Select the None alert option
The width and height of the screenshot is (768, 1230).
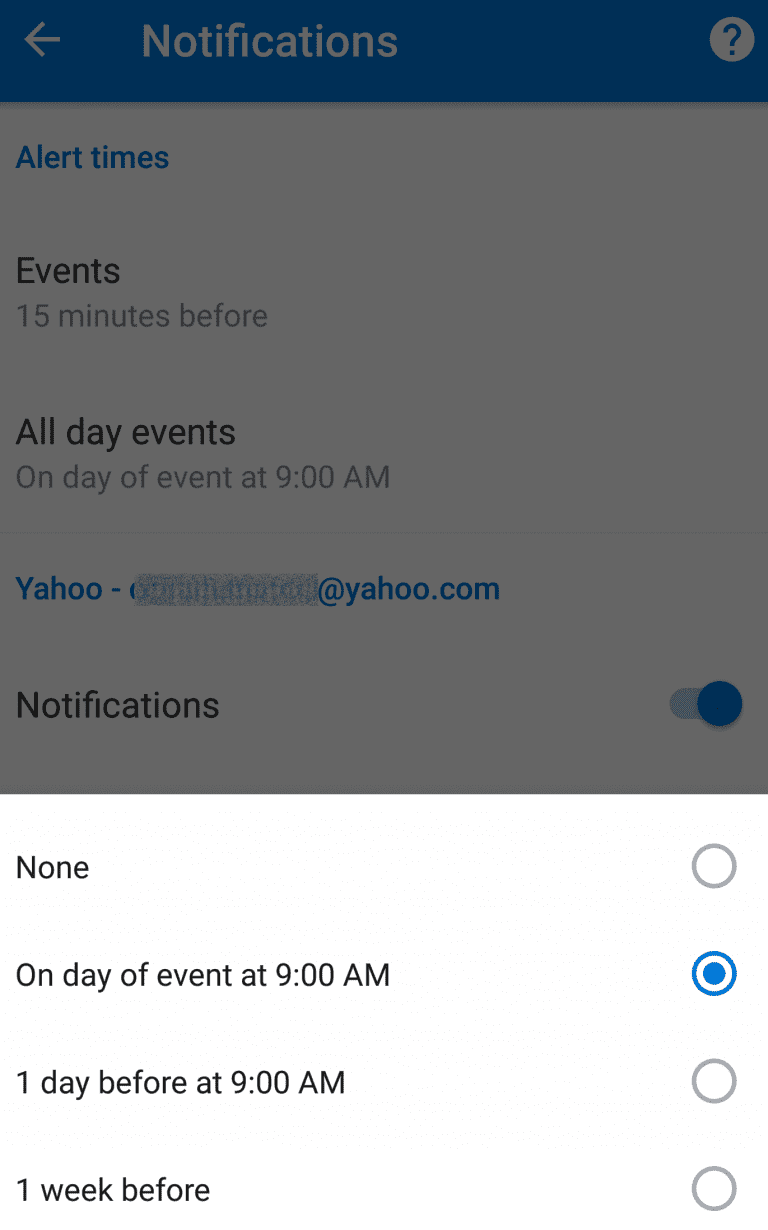coord(384,867)
